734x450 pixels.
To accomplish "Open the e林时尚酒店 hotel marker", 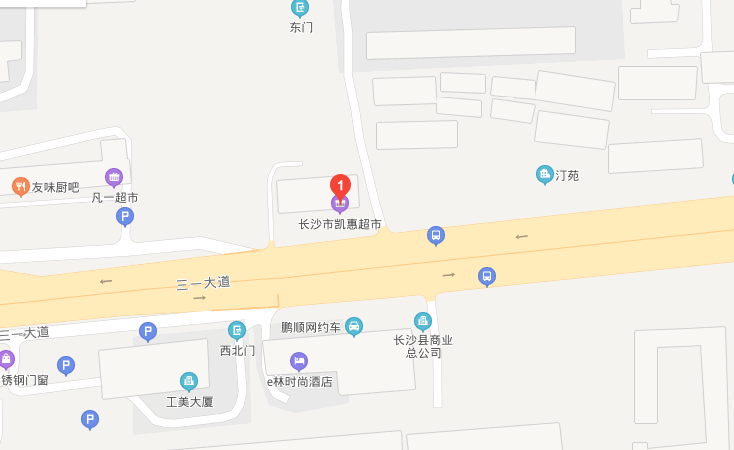I will pos(298,361).
